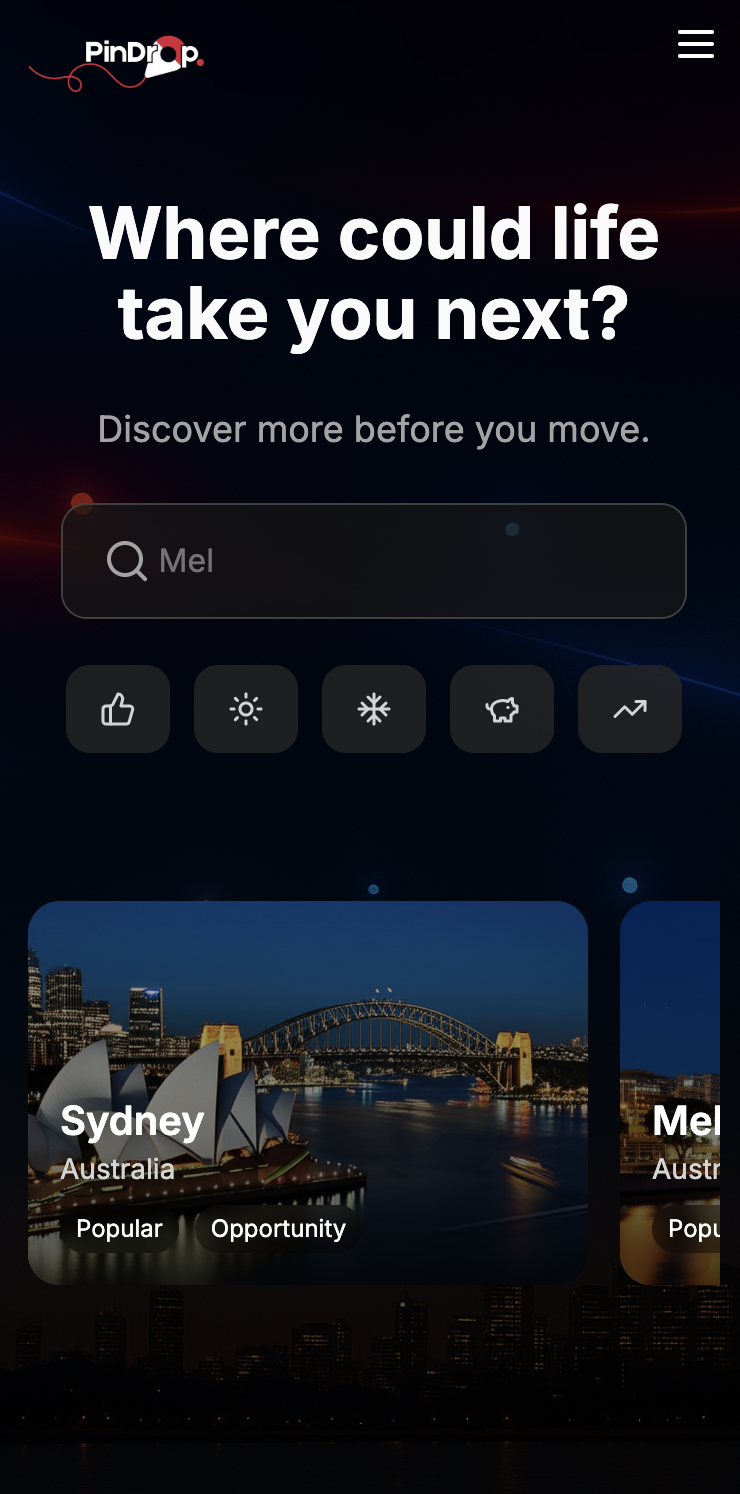Filter by sunny warm climate icon
Screen dimensions: 740x1494
click(x=246, y=709)
